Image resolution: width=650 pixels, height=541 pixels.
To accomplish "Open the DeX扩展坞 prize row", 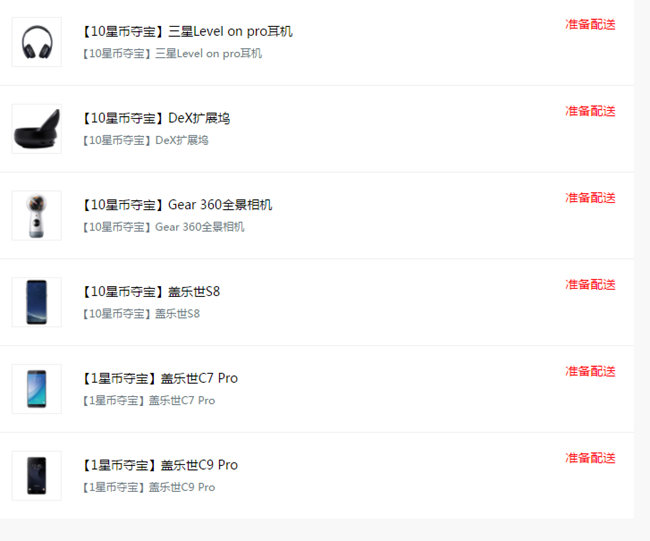I will click(156, 118).
